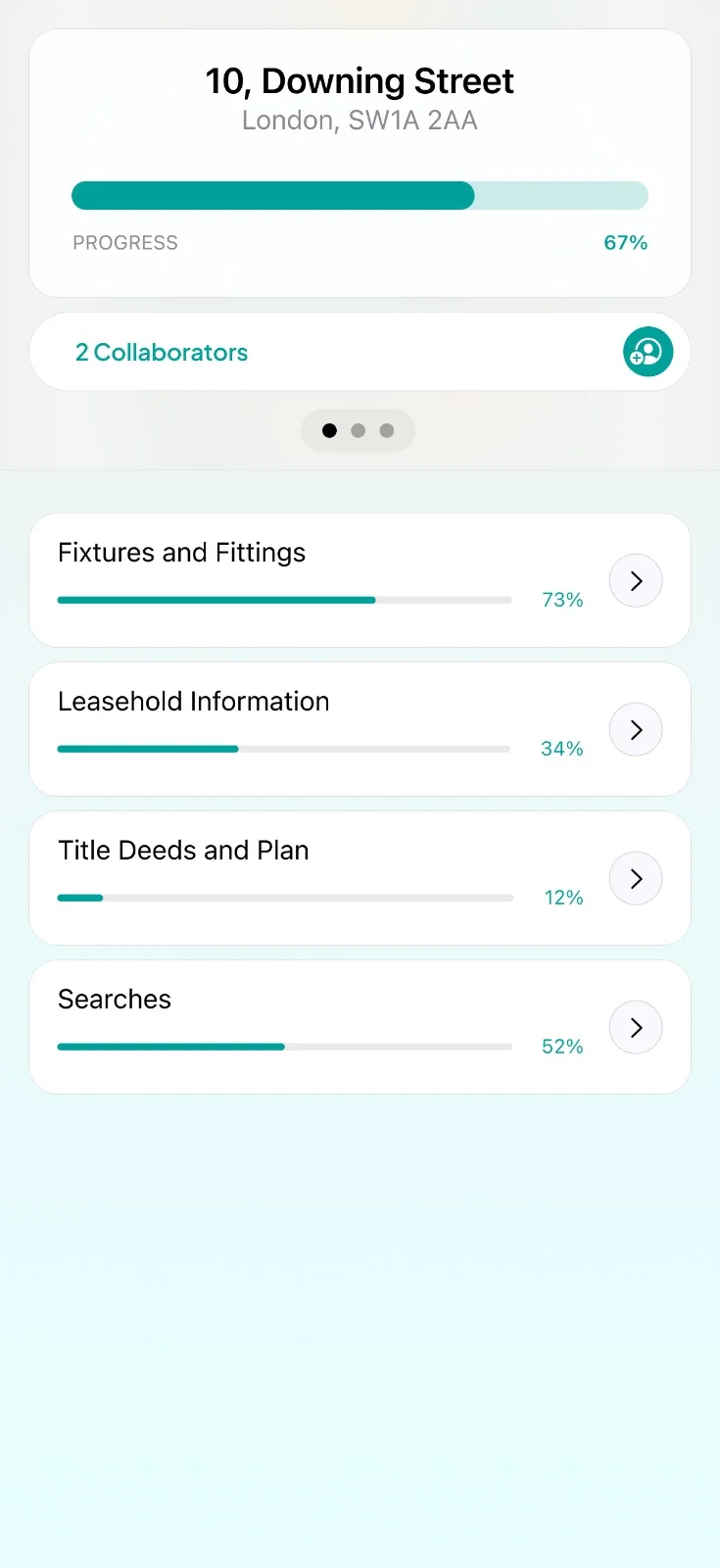This screenshot has height=1568, width=720.
Task: Select the Leasehold Information card title
Action: coord(193,701)
